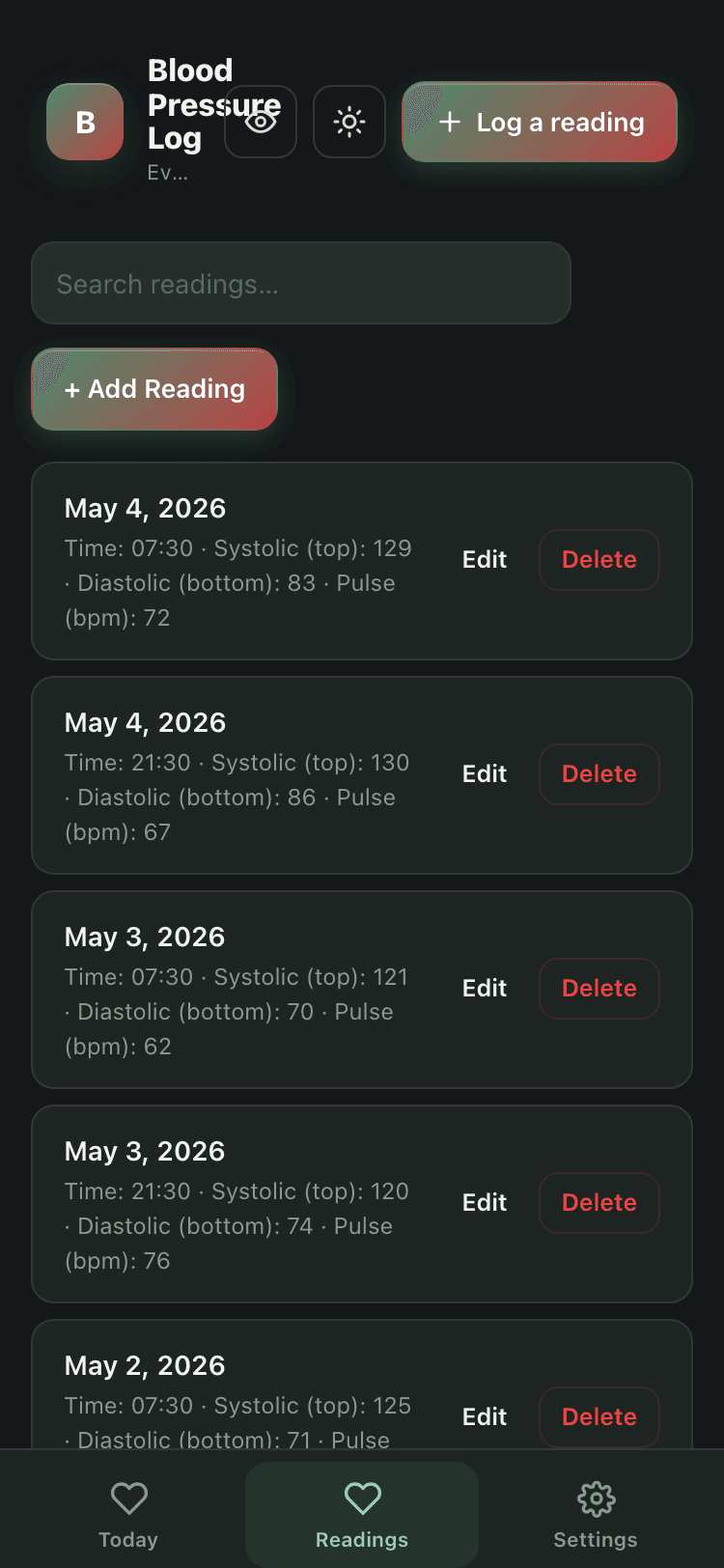The height and width of the screenshot is (1568, 724).
Task: Edit the May 3 21:30 reading
Action: point(485,1203)
